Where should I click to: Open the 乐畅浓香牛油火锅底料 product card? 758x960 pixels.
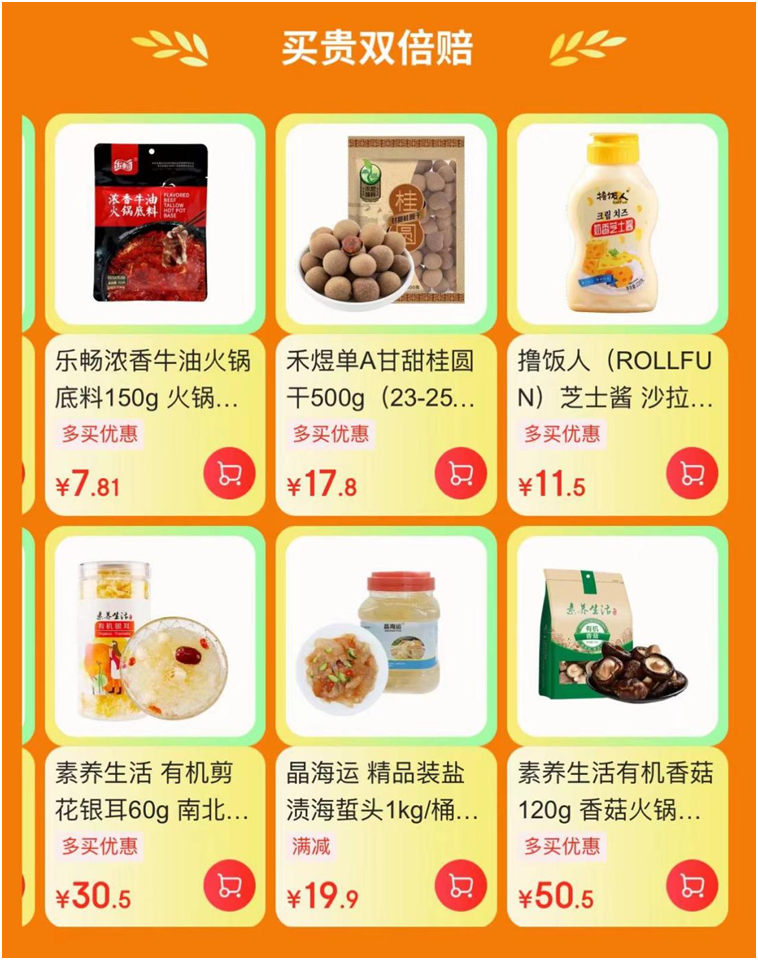pos(154,224)
